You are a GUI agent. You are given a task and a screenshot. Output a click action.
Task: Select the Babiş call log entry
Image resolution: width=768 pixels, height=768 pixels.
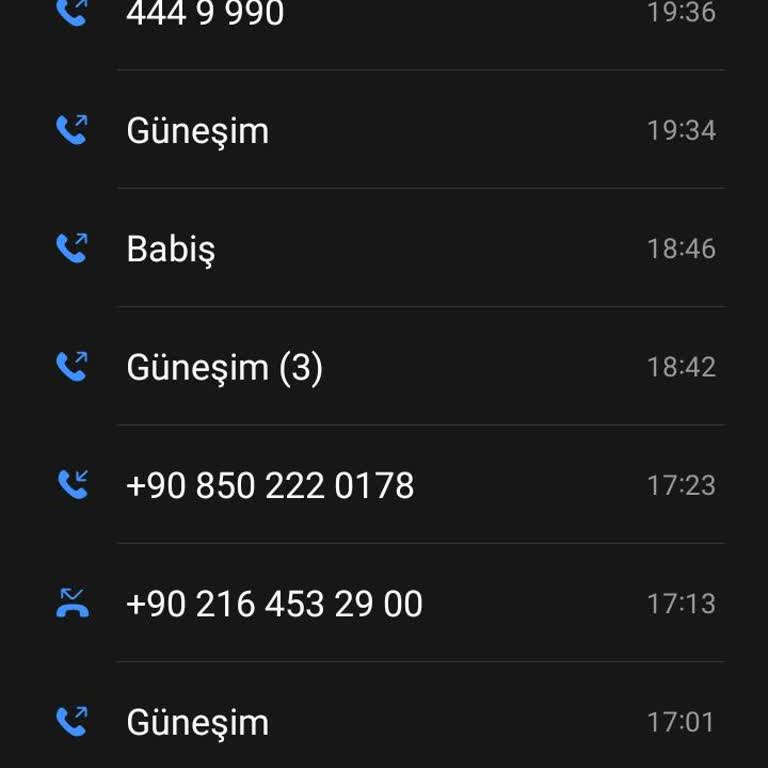(171, 249)
